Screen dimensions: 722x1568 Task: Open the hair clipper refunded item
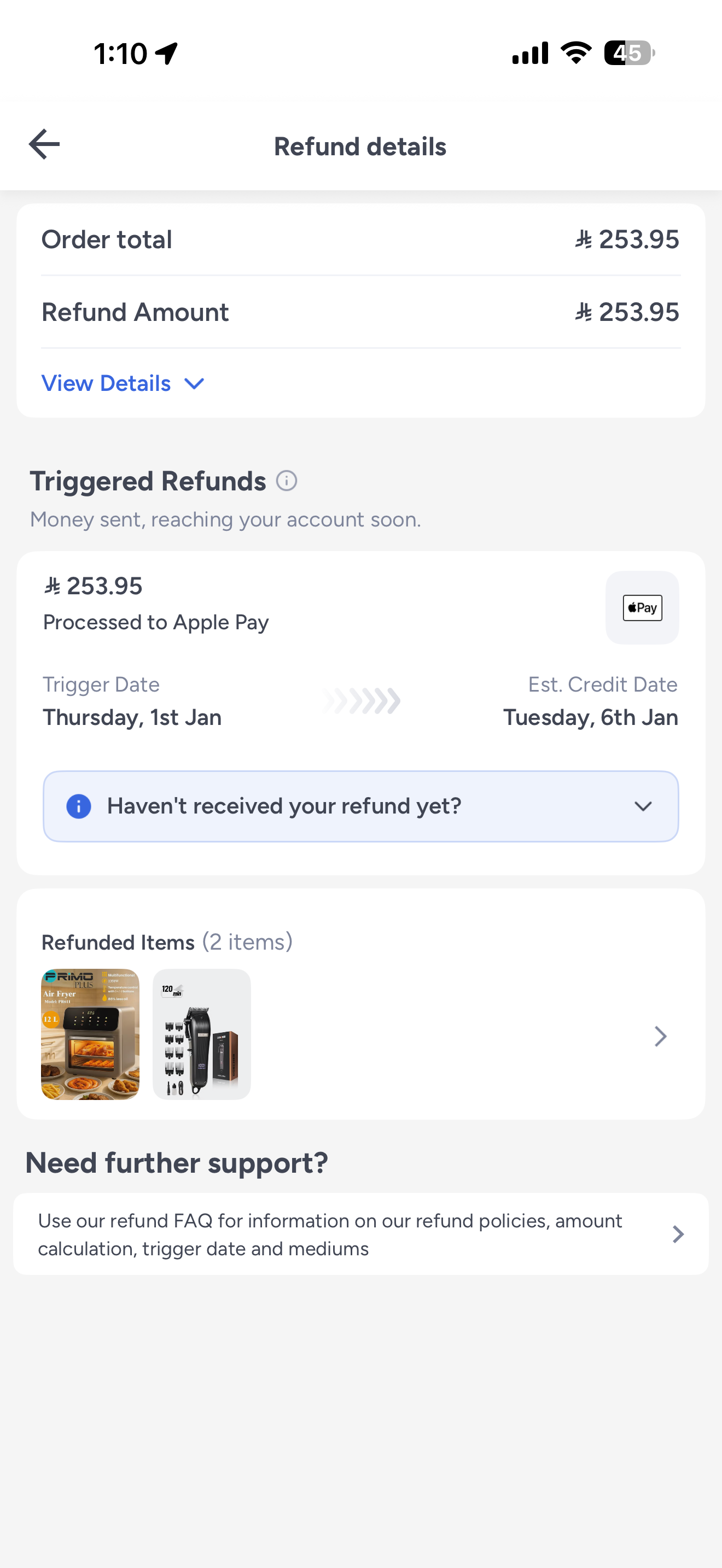coord(201,1034)
